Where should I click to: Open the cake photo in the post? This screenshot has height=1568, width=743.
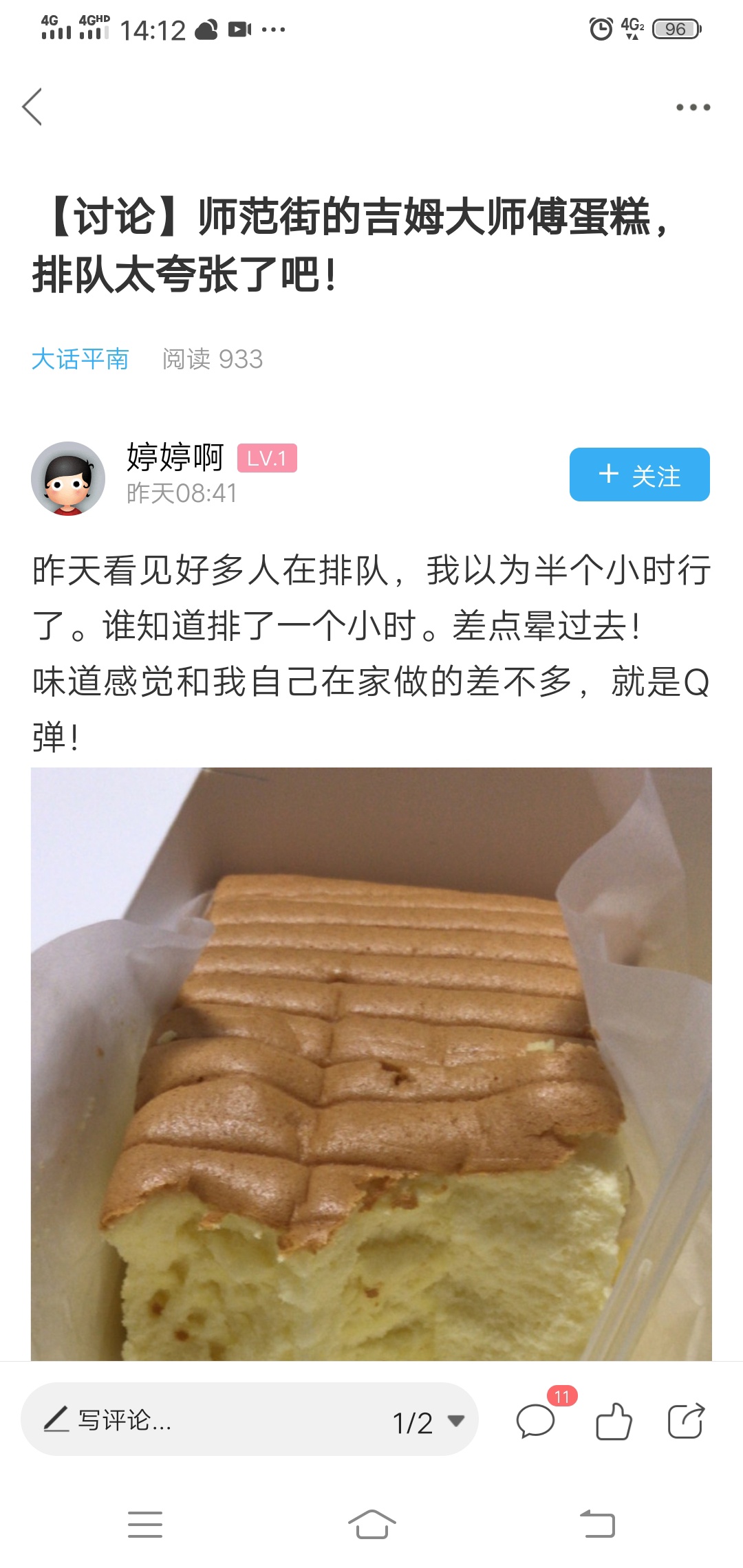pyautogui.click(x=371, y=1063)
